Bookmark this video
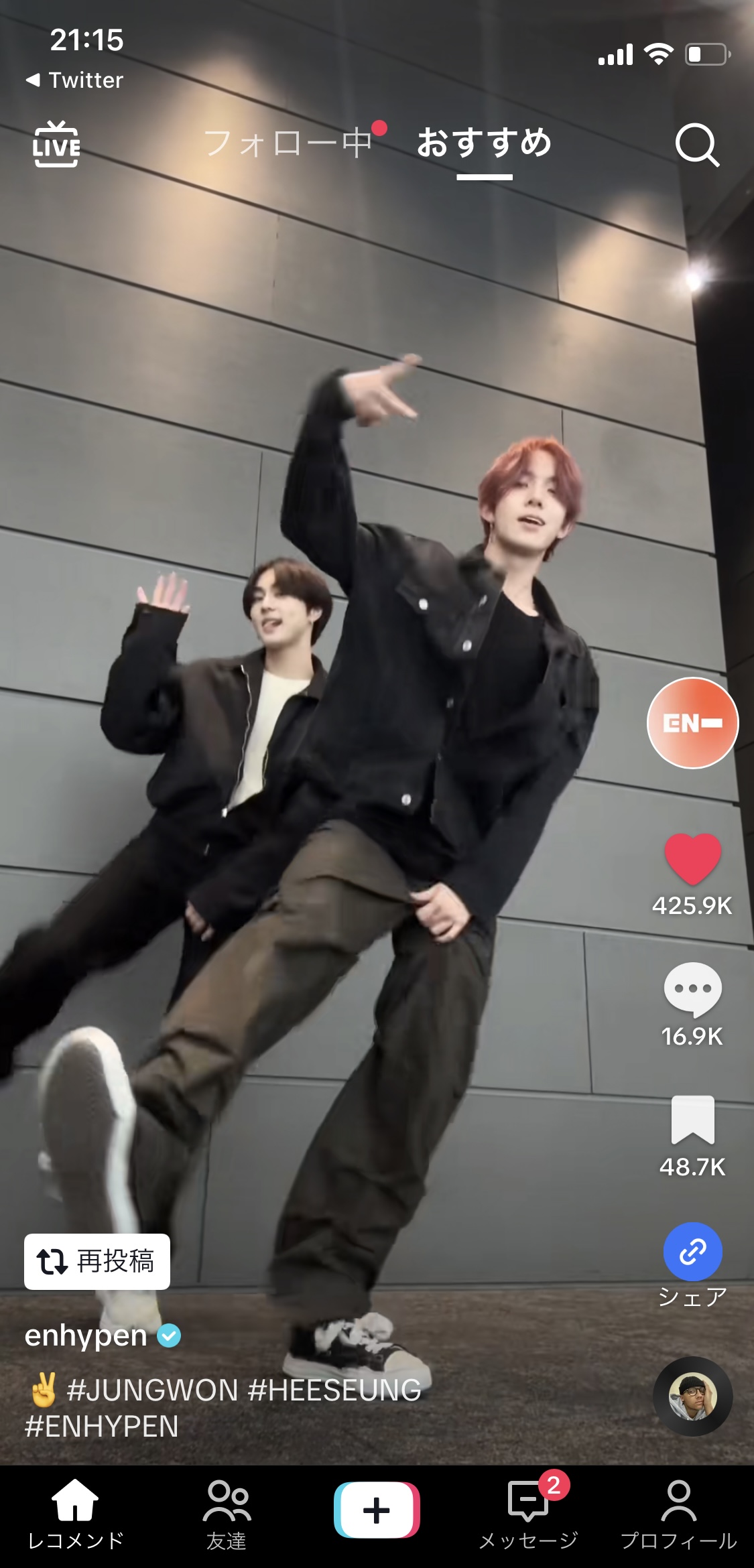This screenshot has width=754, height=1568. (x=692, y=1120)
